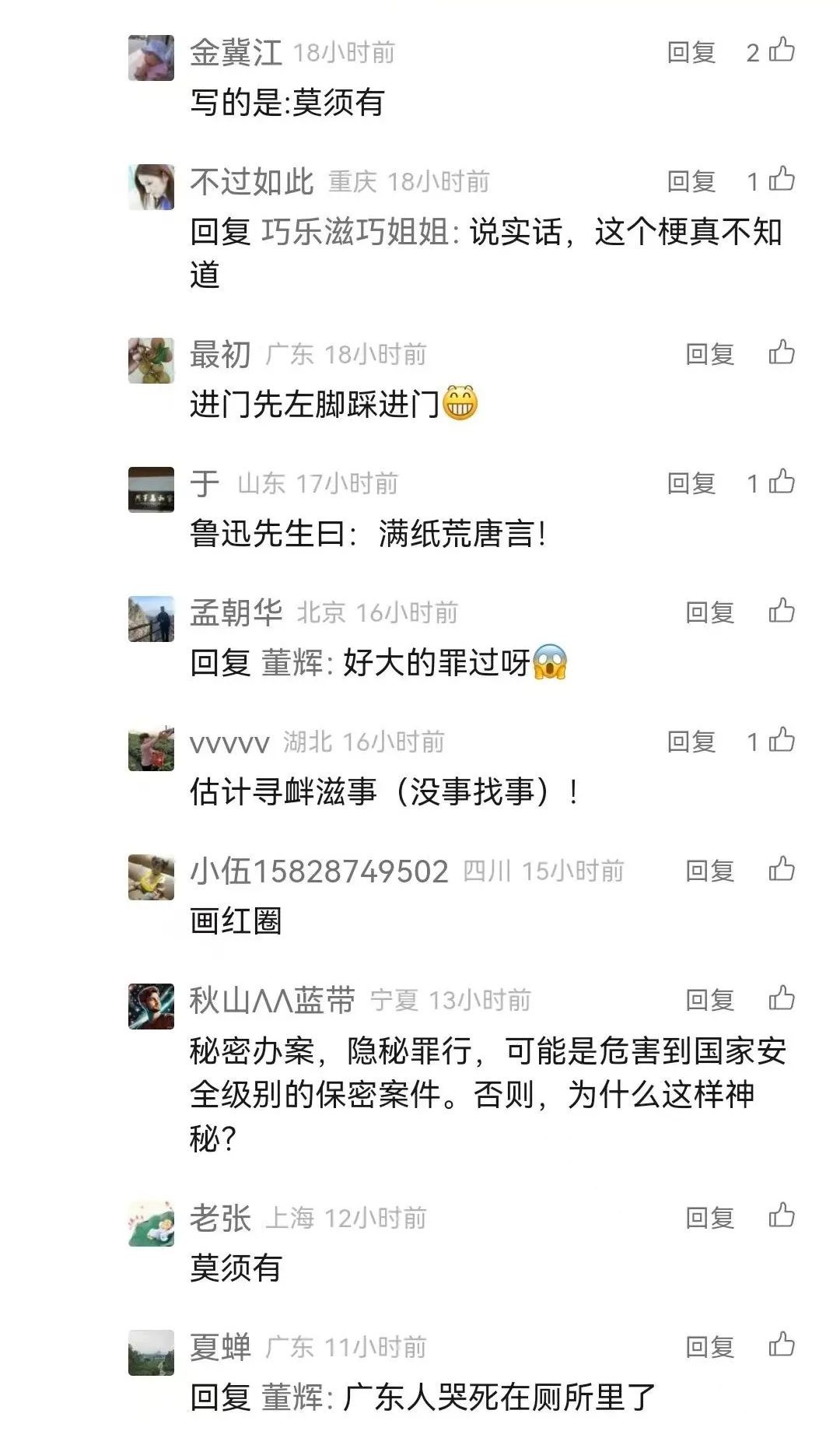The height and width of the screenshot is (1431, 840).
Task: Like VVVVV's 寻衅滋事 comment
Action: tap(781, 741)
